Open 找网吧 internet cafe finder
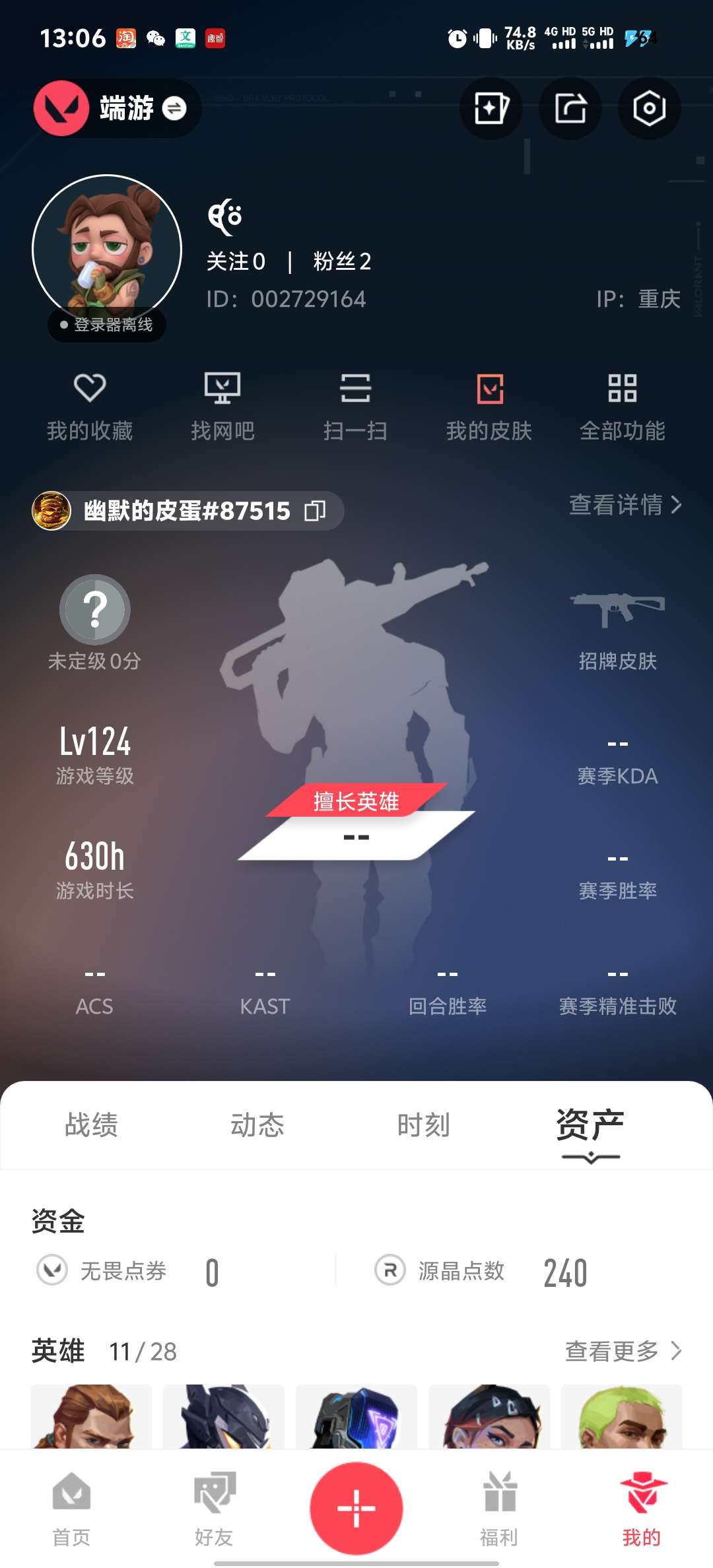This screenshot has width=713, height=1568. click(x=222, y=407)
